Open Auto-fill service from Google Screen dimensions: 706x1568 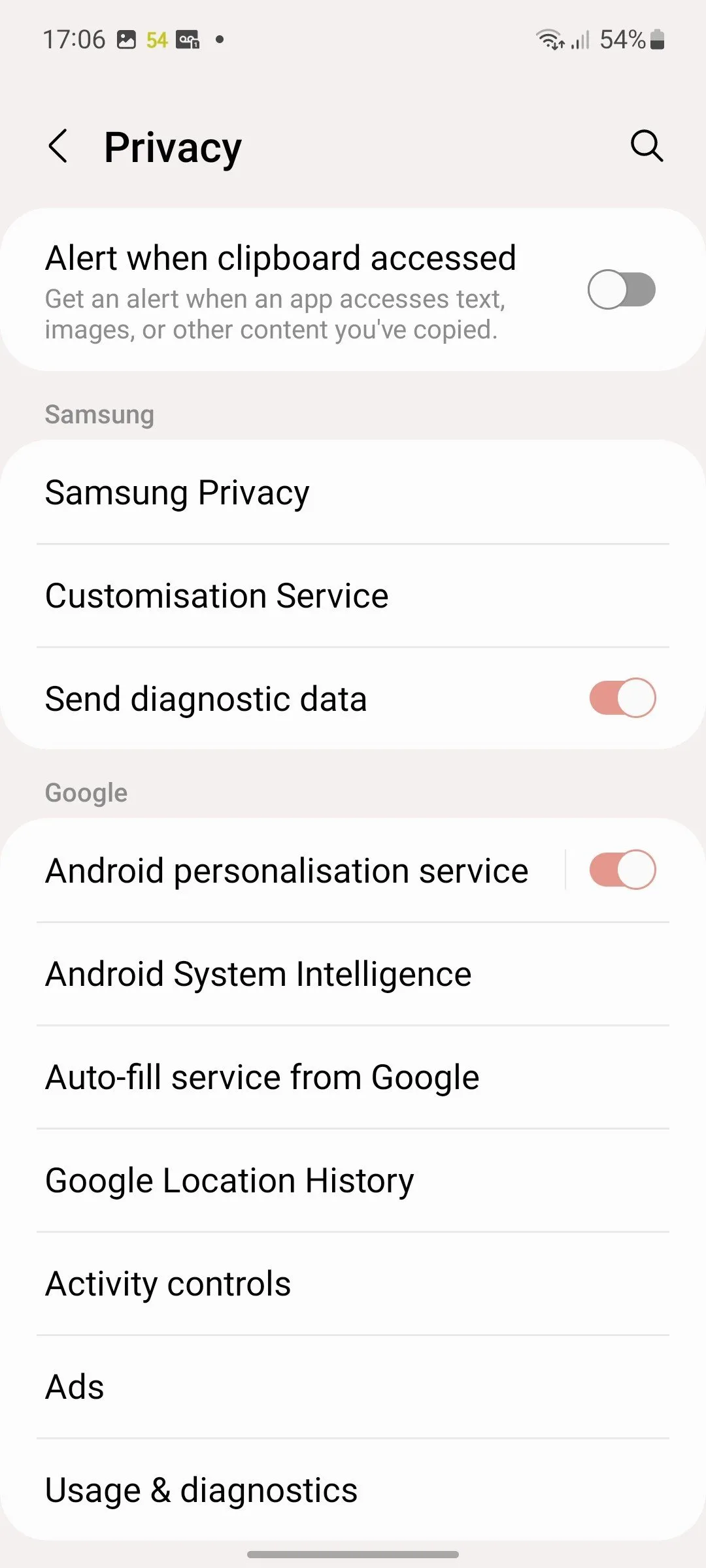pyautogui.click(x=353, y=1077)
